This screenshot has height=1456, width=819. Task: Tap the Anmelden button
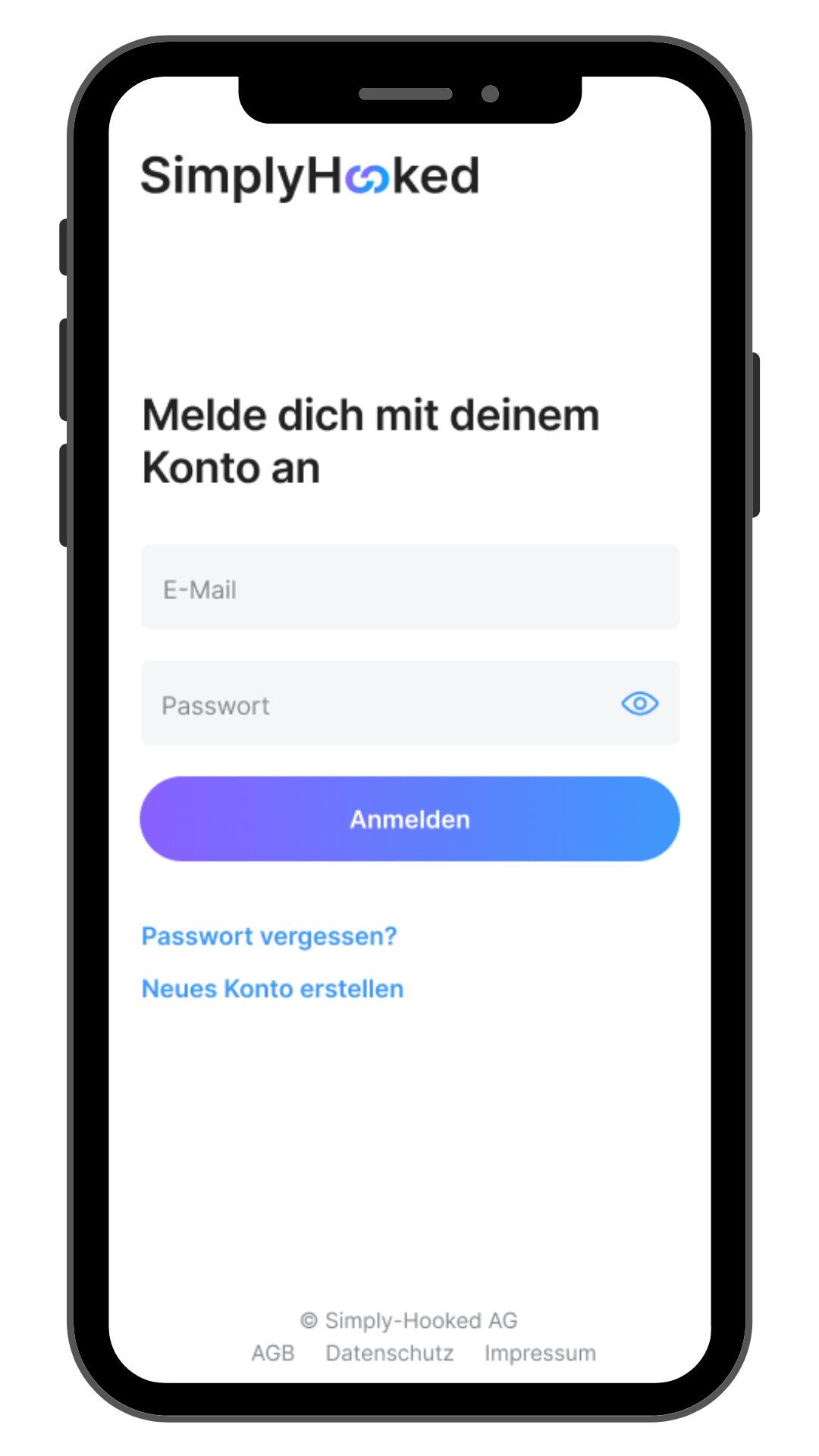coord(409,819)
